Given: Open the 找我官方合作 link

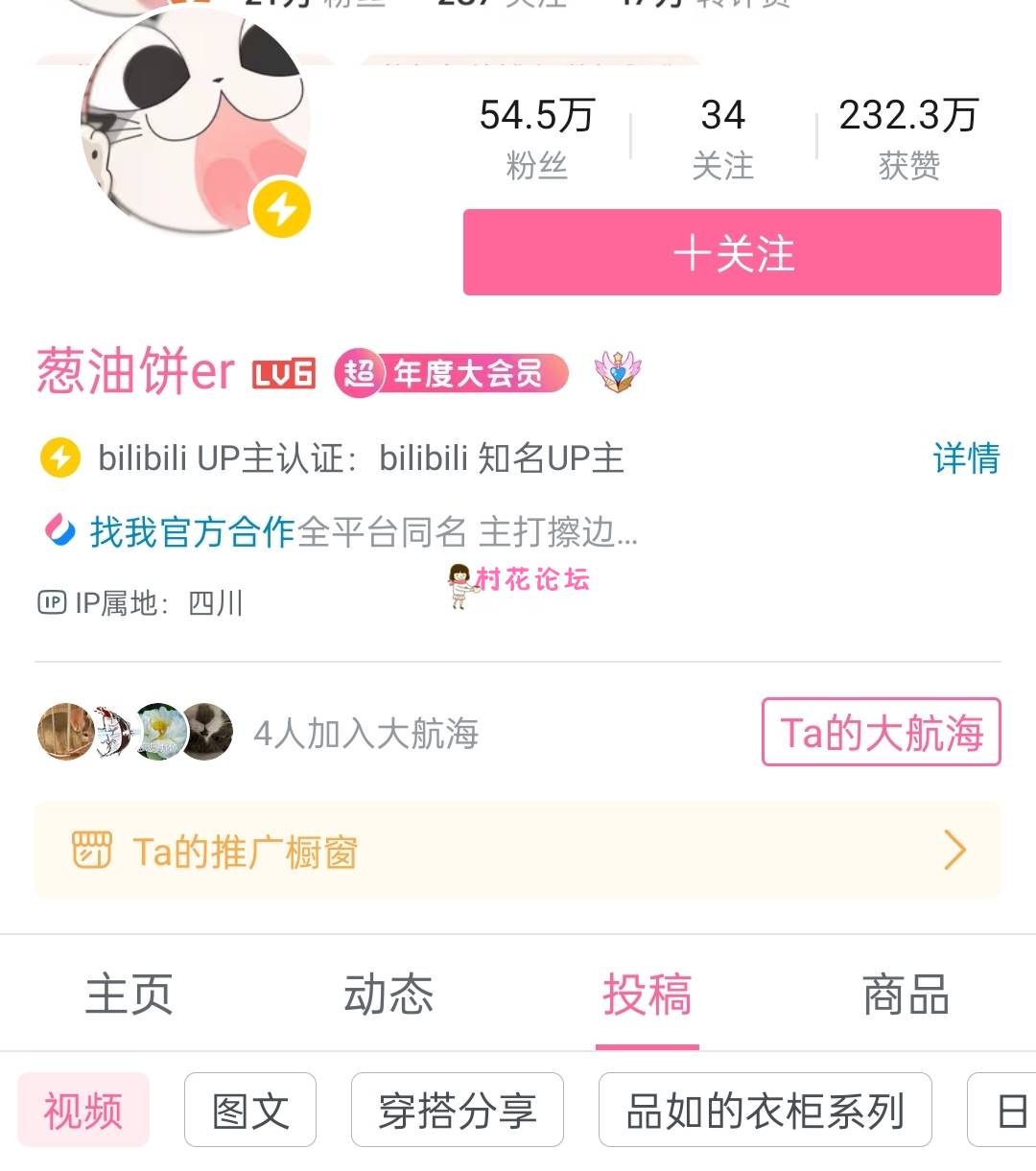Looking at the screenshot, I should [x=192, y=531].
